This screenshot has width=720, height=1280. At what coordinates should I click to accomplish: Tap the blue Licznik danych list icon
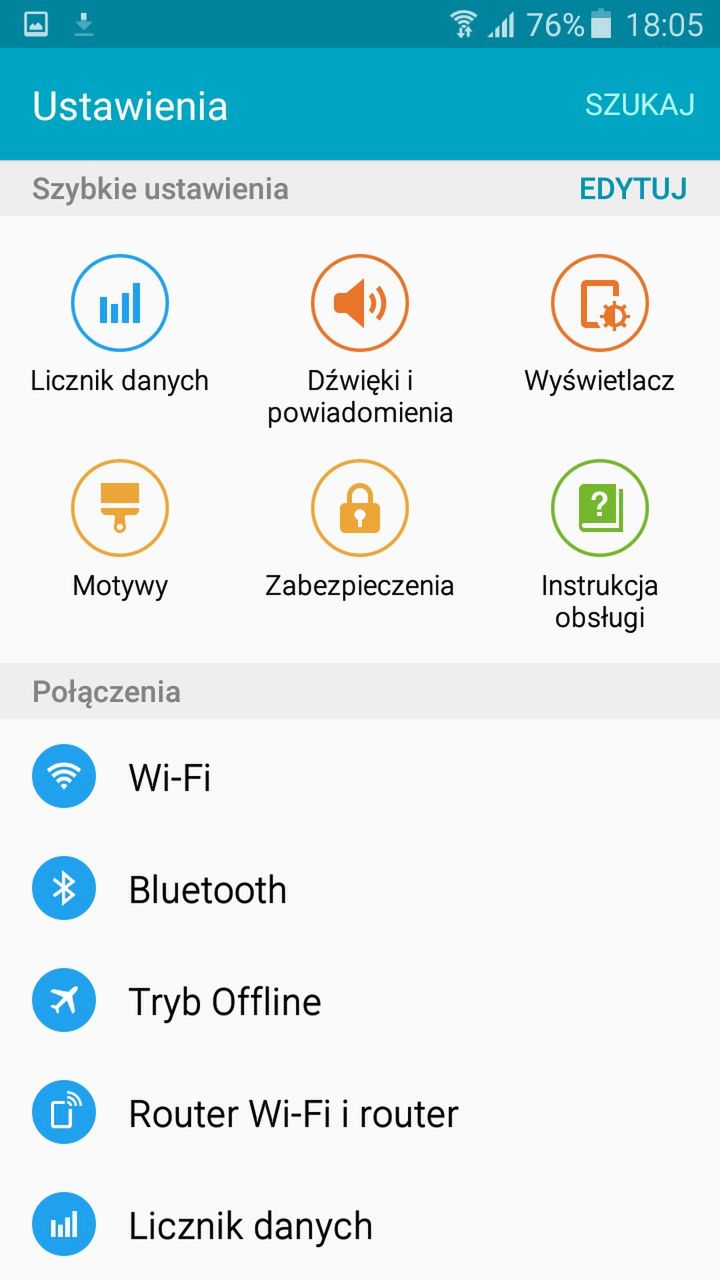(x=64, y=1224)
